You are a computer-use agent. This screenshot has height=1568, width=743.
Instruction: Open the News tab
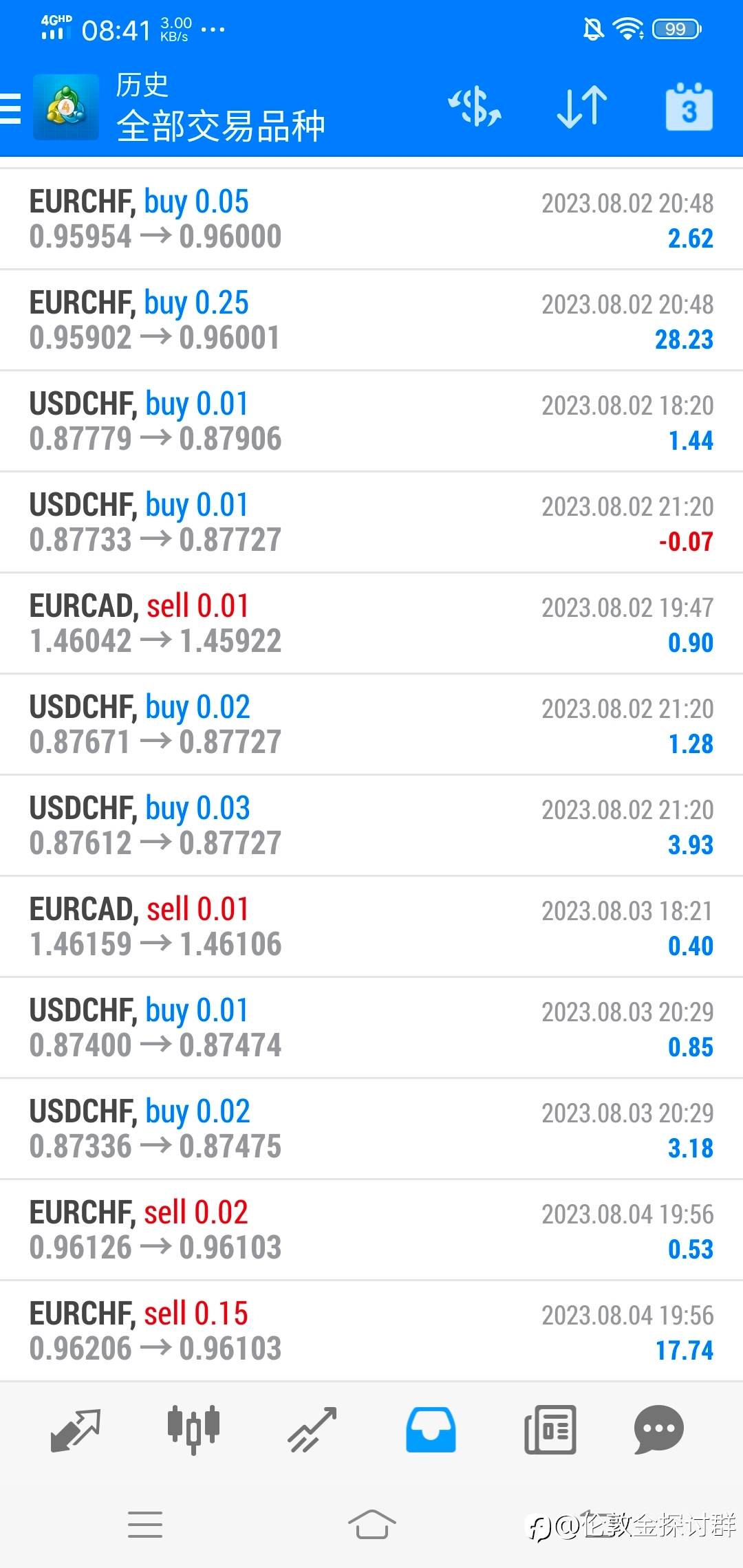pos(550,1430)
